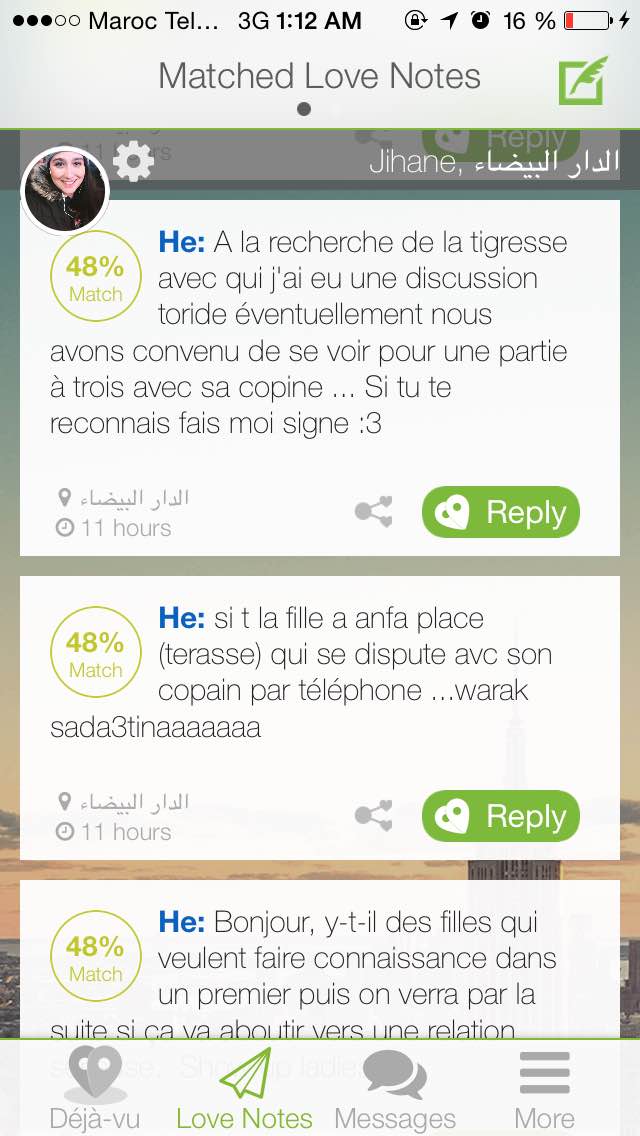Compose a new love note

point(583,80)
